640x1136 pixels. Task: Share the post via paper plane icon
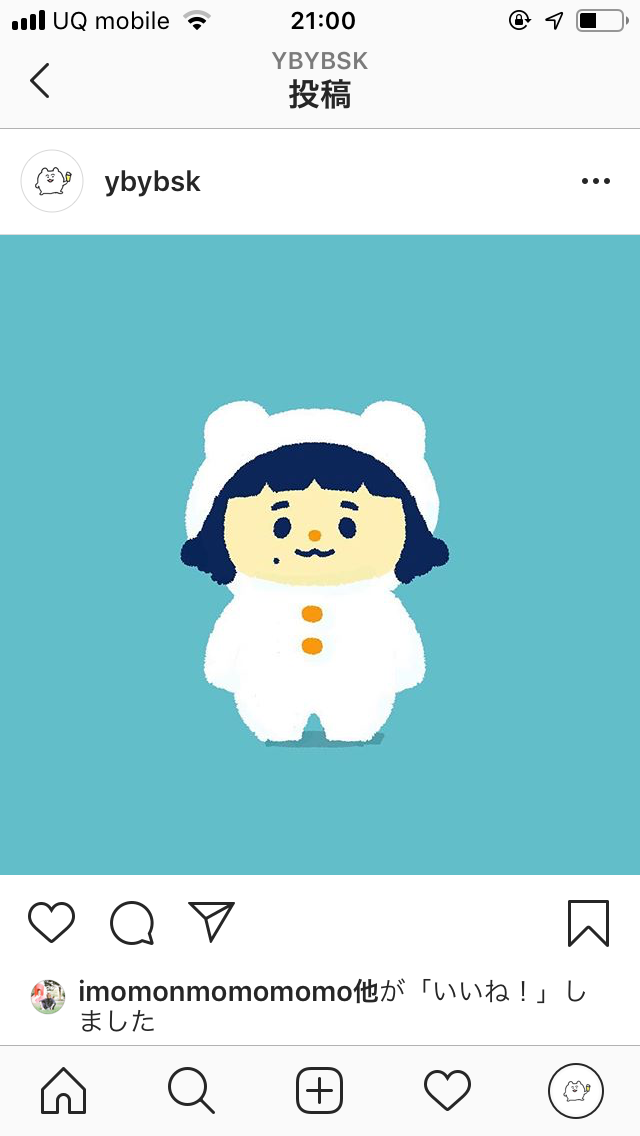[x=211, y=921]
